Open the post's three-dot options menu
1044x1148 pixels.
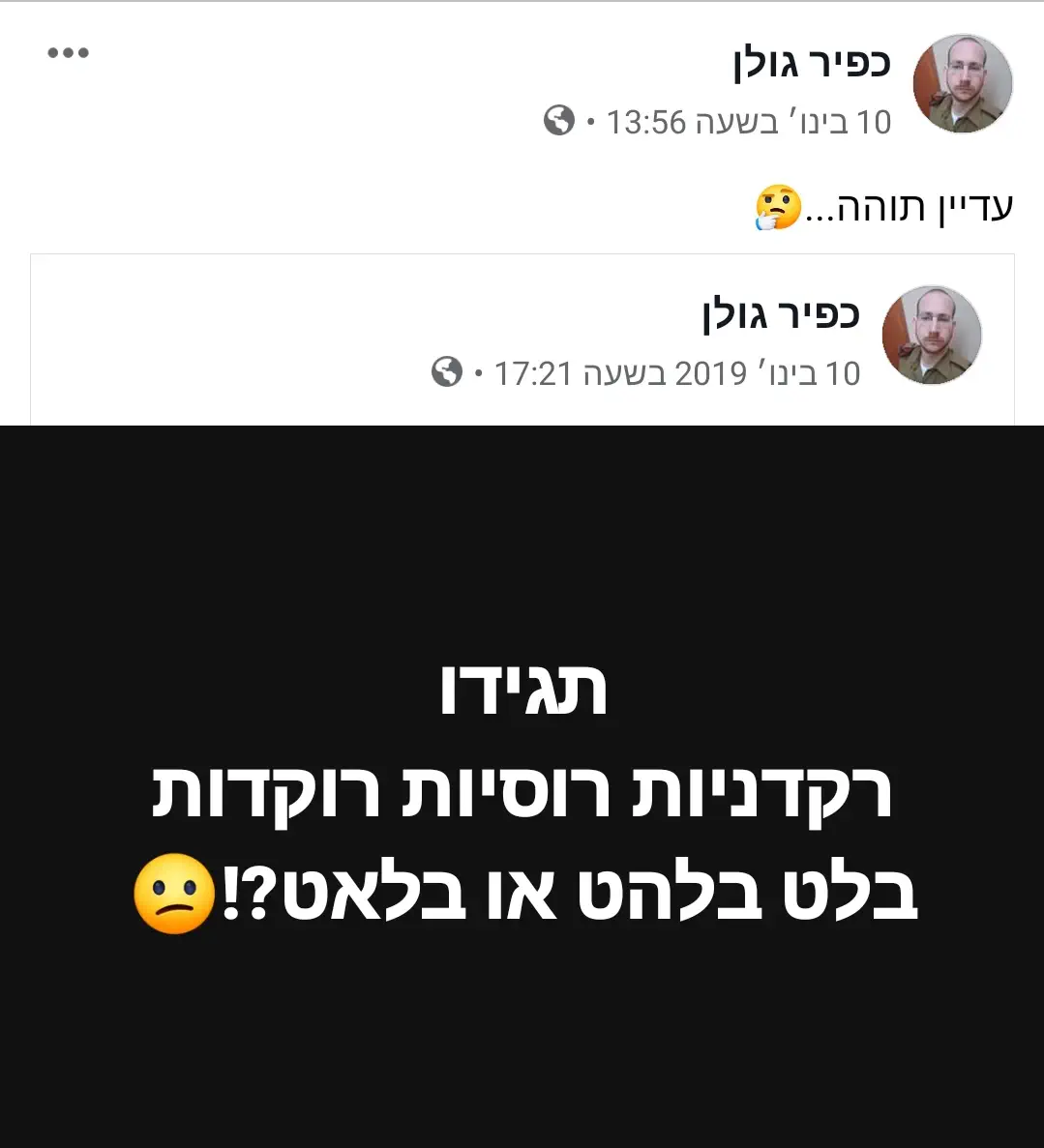[69, 53]
